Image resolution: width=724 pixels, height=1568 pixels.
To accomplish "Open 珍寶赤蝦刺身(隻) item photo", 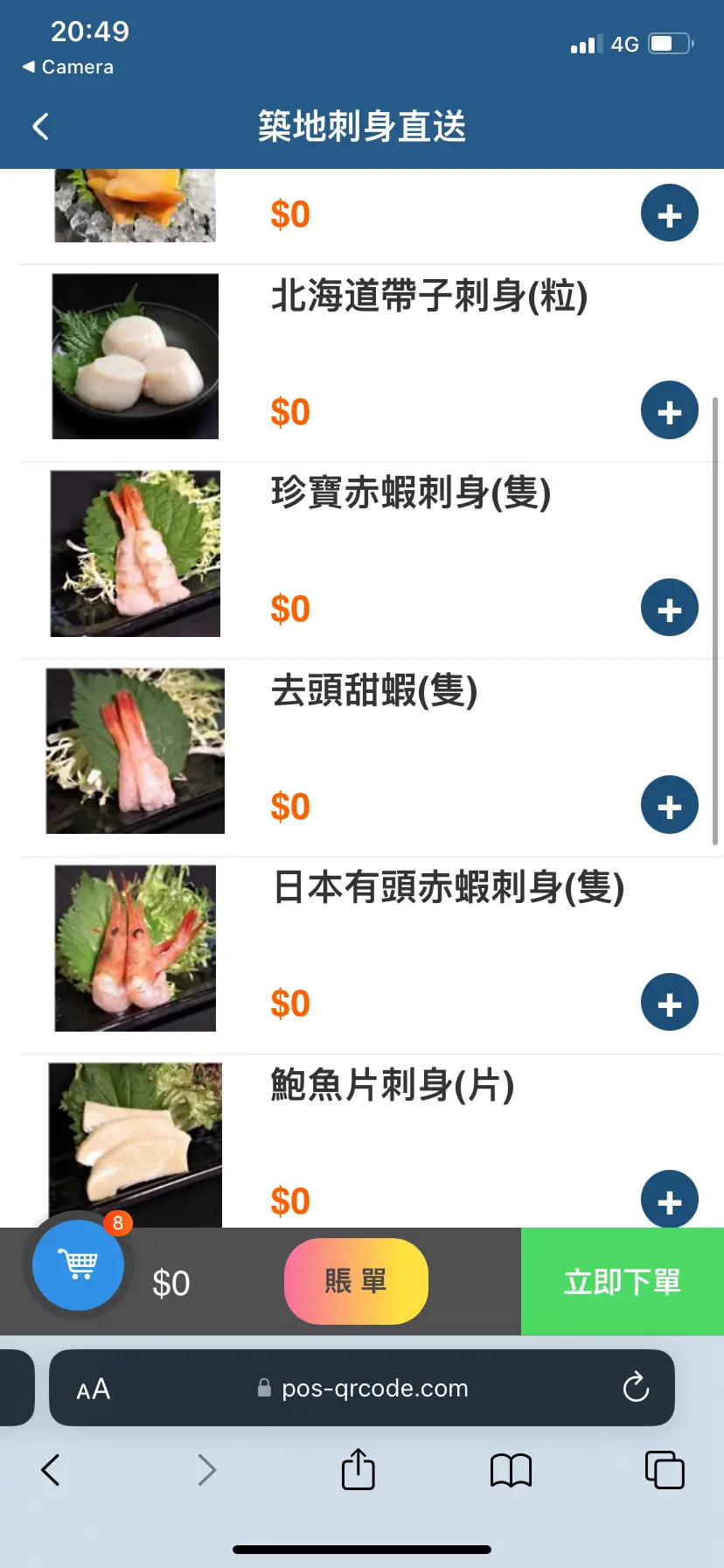I will 136,554.
